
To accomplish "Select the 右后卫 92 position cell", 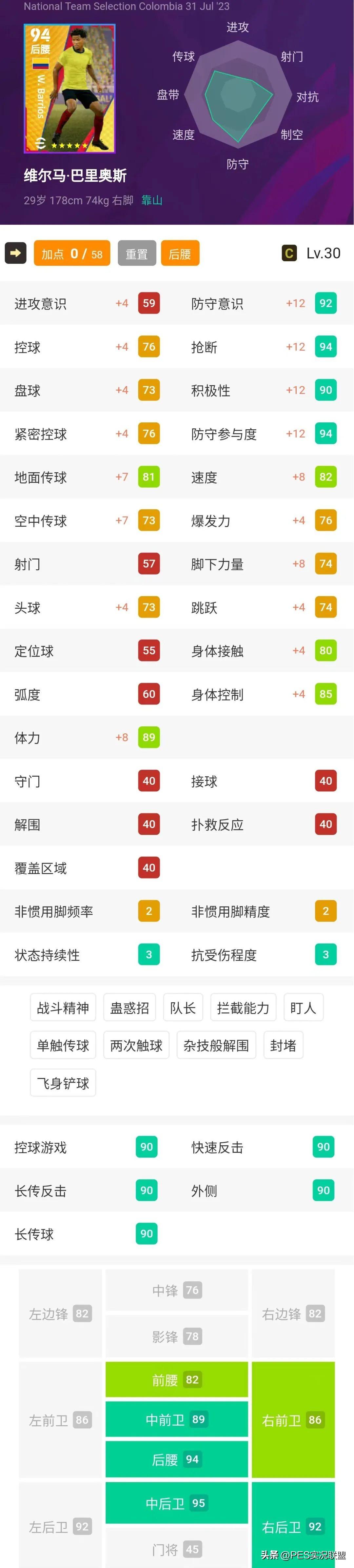I will [x=293, y=1526].
